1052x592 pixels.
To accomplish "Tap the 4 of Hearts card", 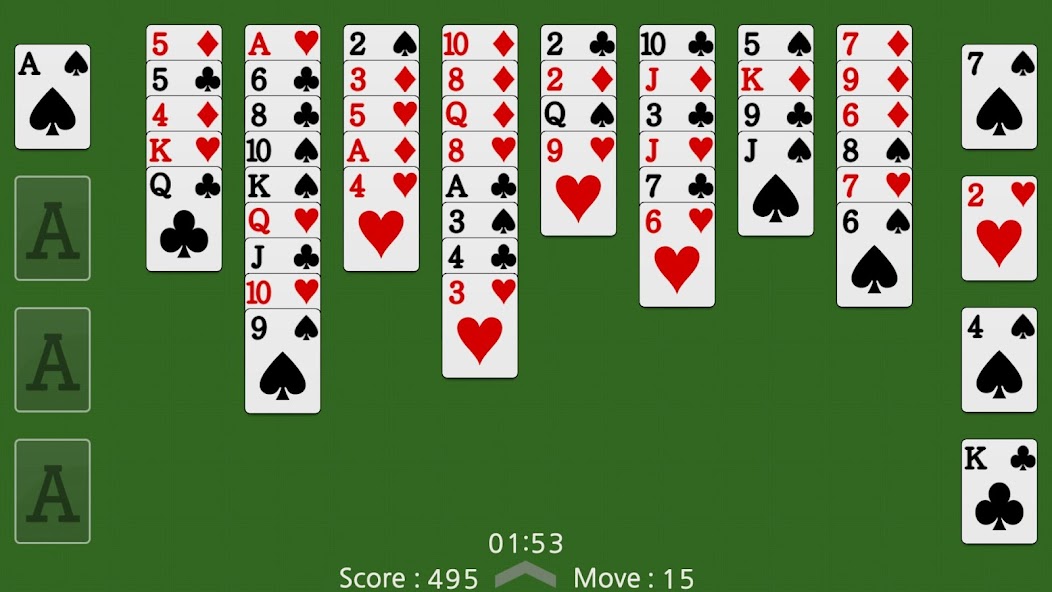I will click(x=381, y=220).
